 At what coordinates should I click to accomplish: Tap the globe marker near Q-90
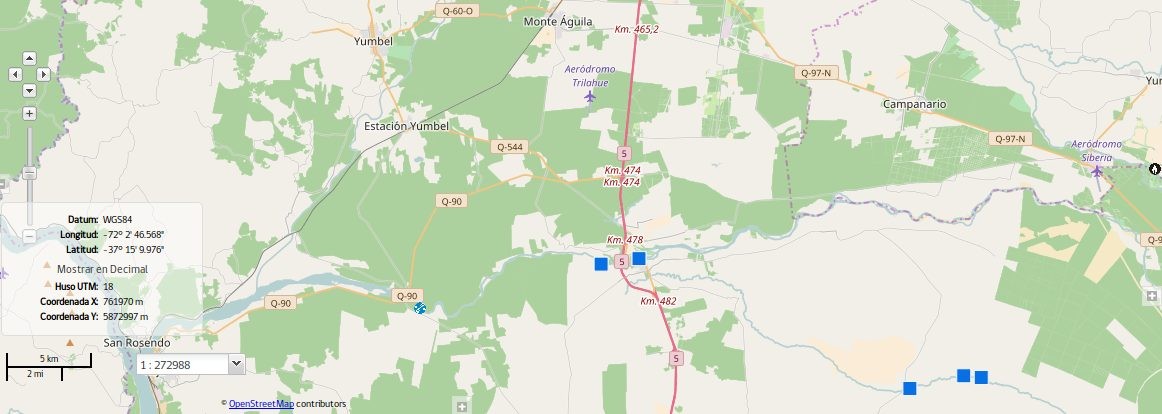pyautogui.click(x=420, y=309)
